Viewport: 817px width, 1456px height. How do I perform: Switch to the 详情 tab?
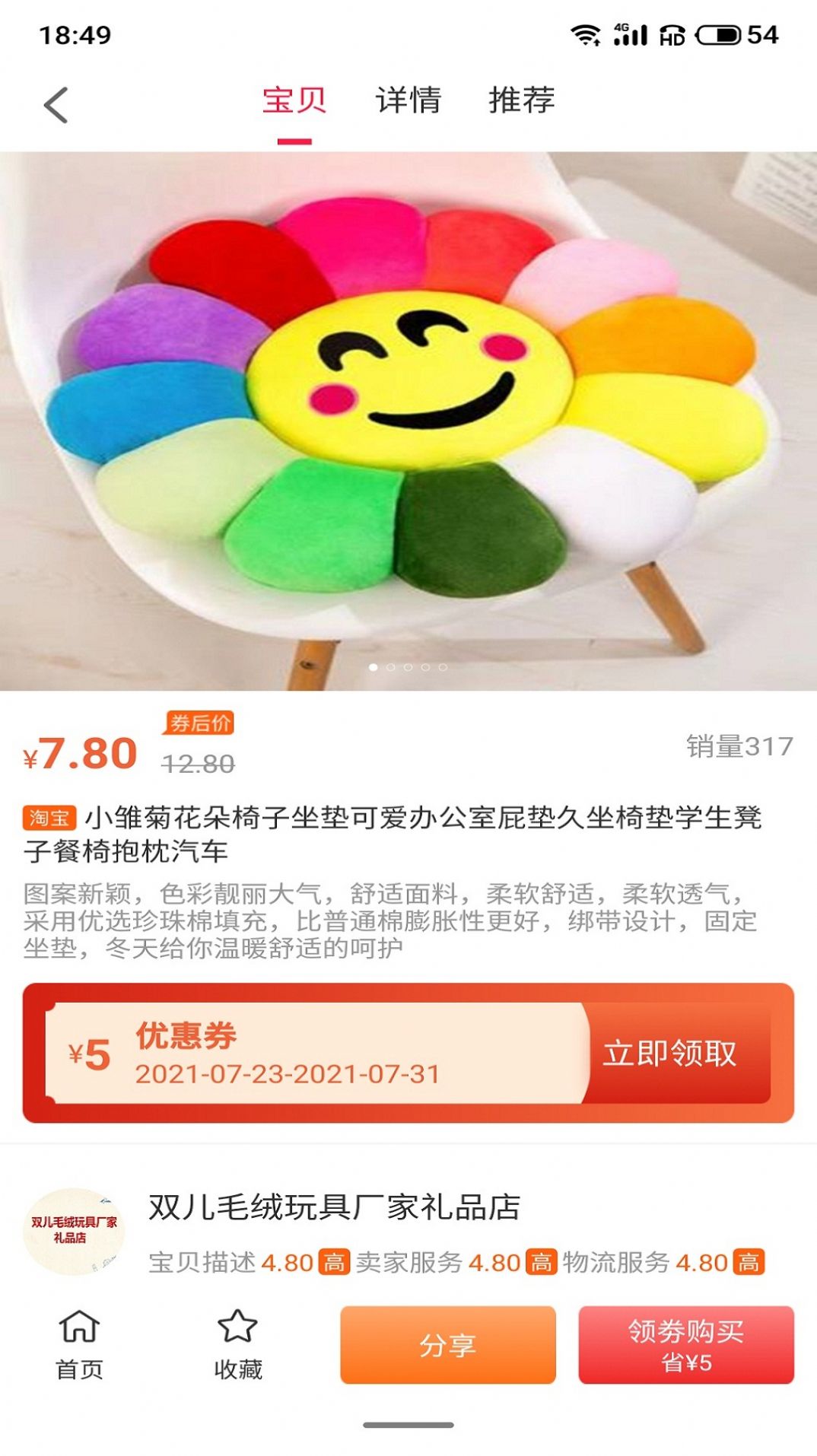408,100
